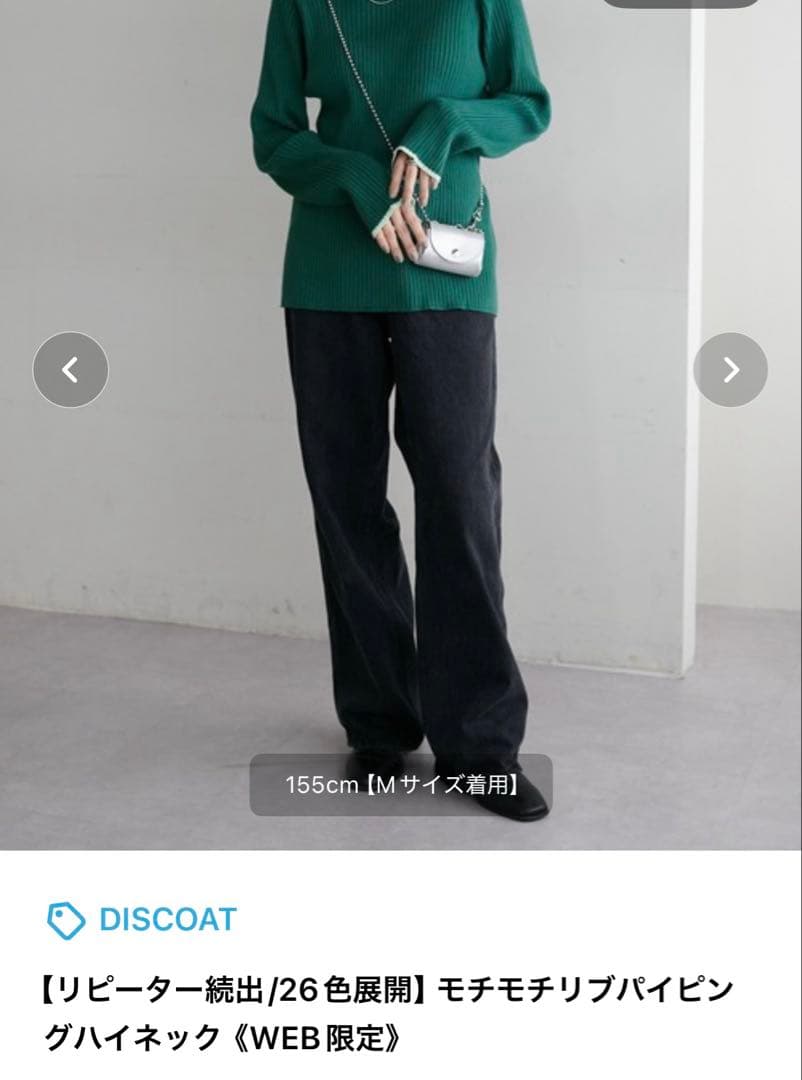Advance to the next product photo
The height and width of the screenshot is (1080, 802).
pyautogui.click(x=731, y=370)
